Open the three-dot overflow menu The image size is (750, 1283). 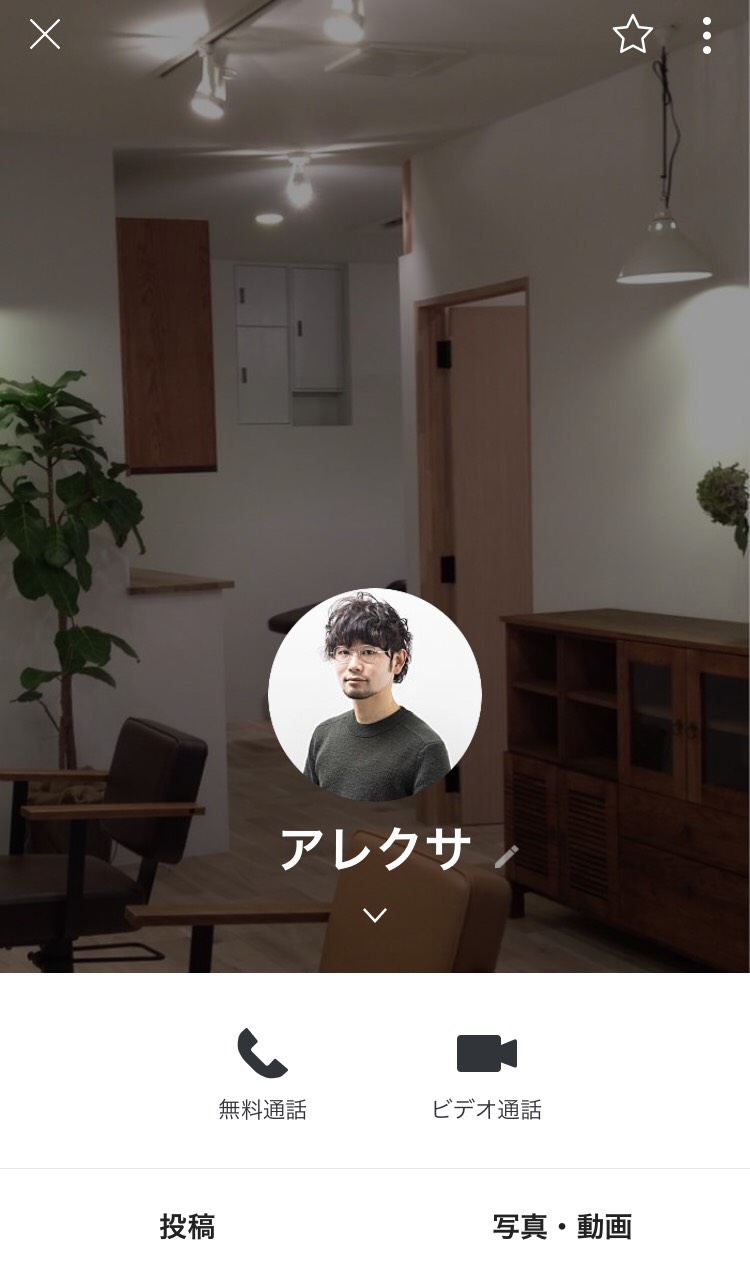[x=707, y=35]
